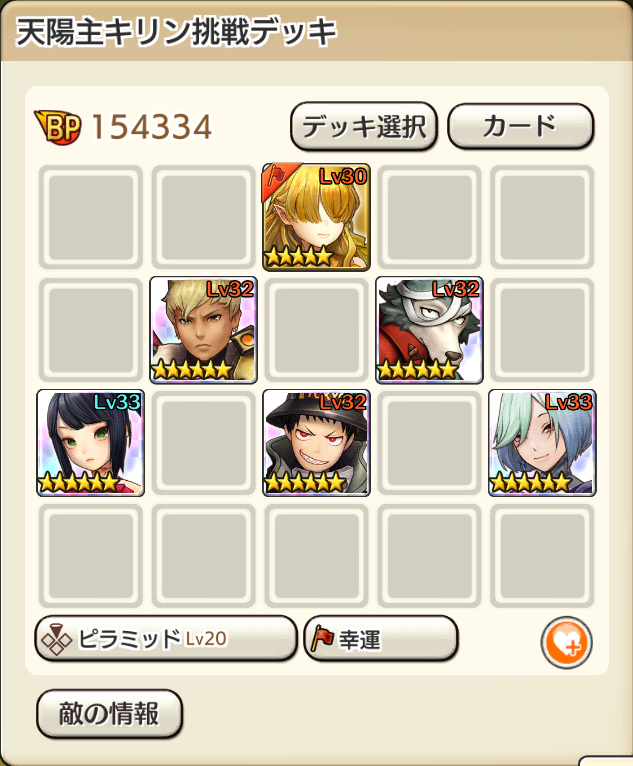633x766 pixels.
Task: Pick the black-hat grinning Lv32 character card
Action: [316, 443]
